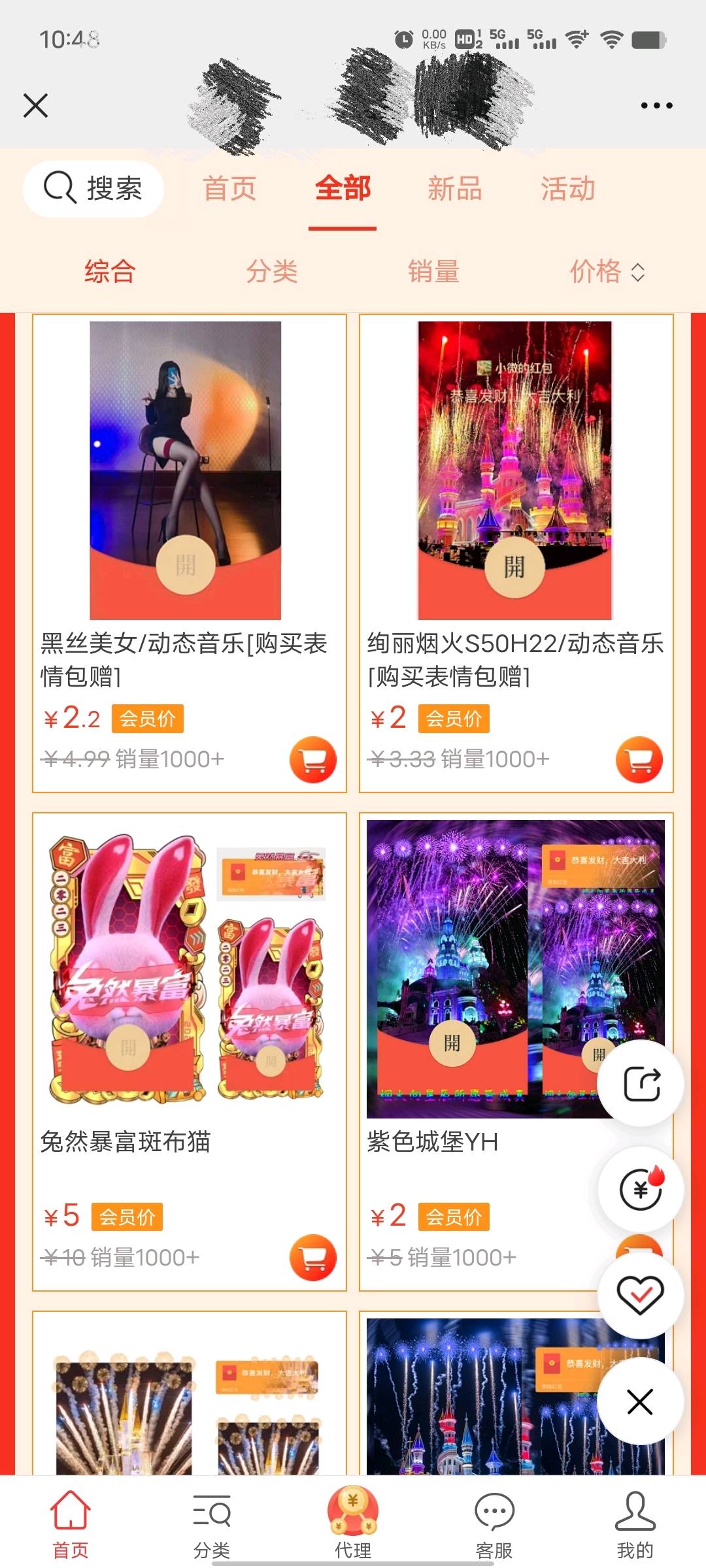Screen dimensions: 706x1568
Task: Add 绚丽烟火S50H22 to cart
Action: [639, 759]
